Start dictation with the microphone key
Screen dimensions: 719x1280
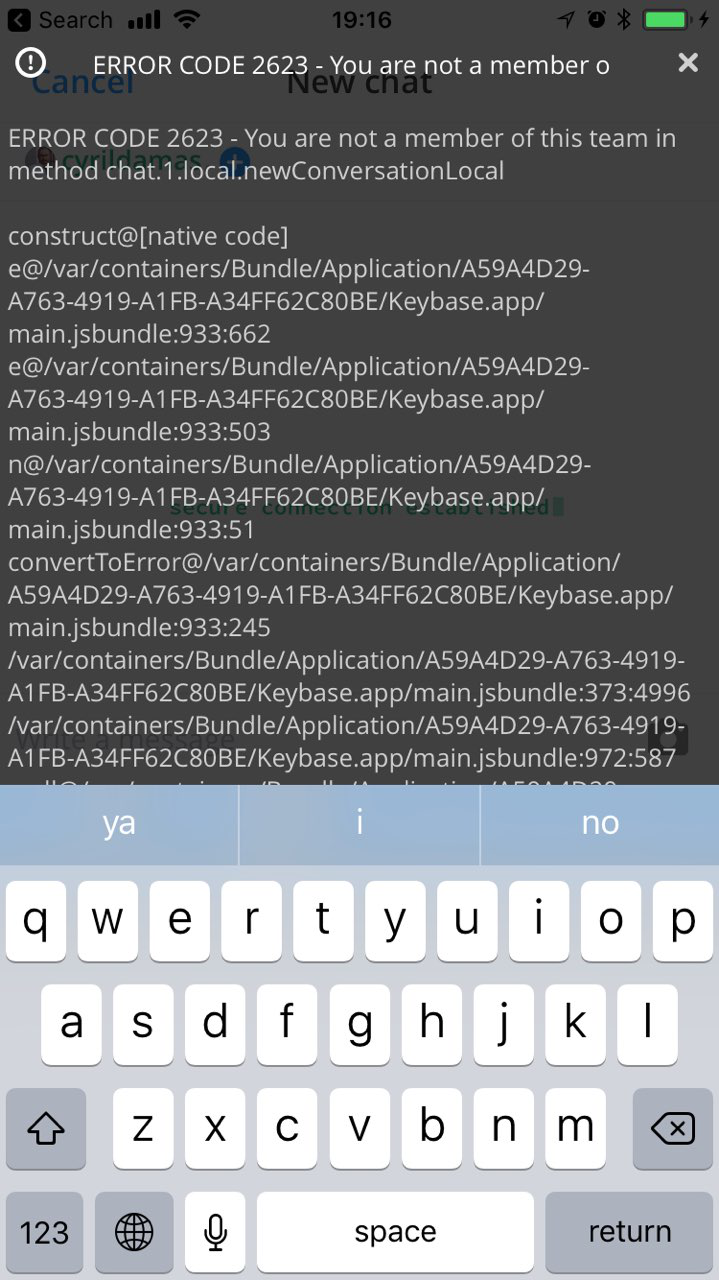[215, 1232]
